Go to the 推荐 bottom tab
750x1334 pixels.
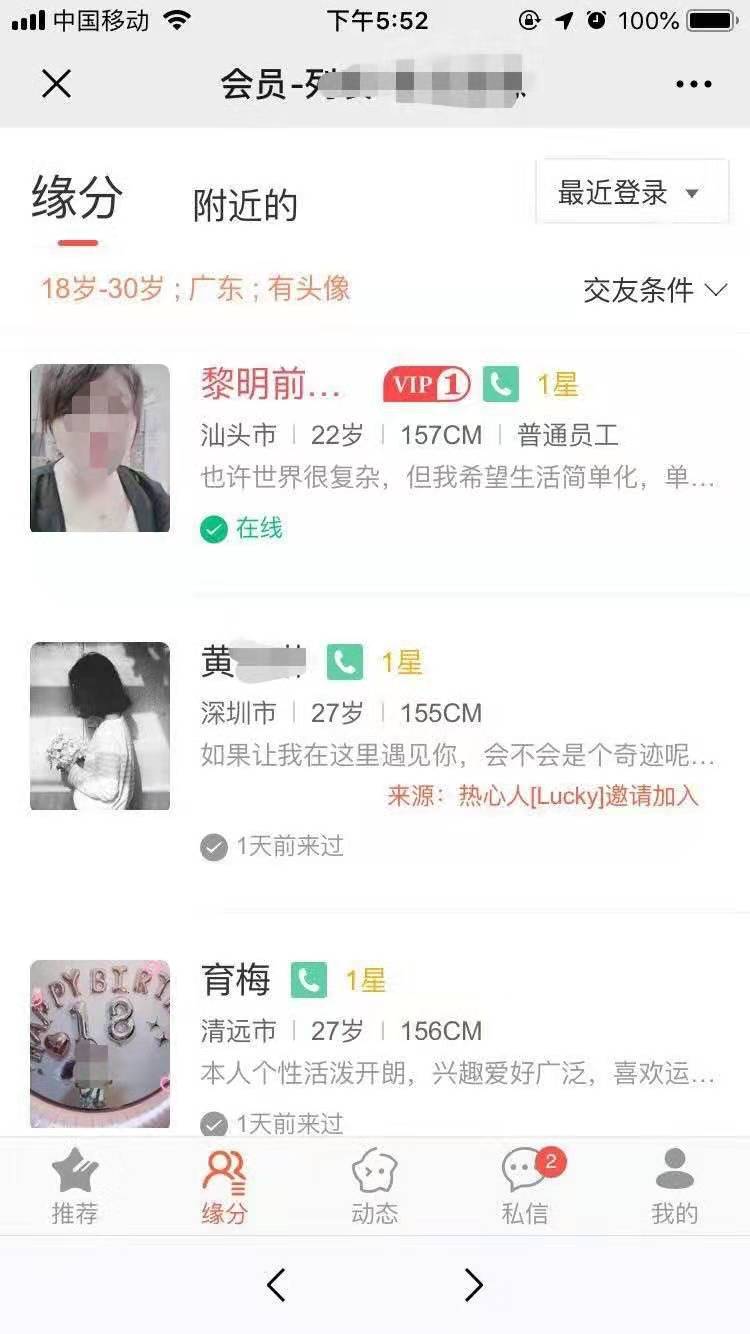pyautogui.click(x=75, y=1188)
